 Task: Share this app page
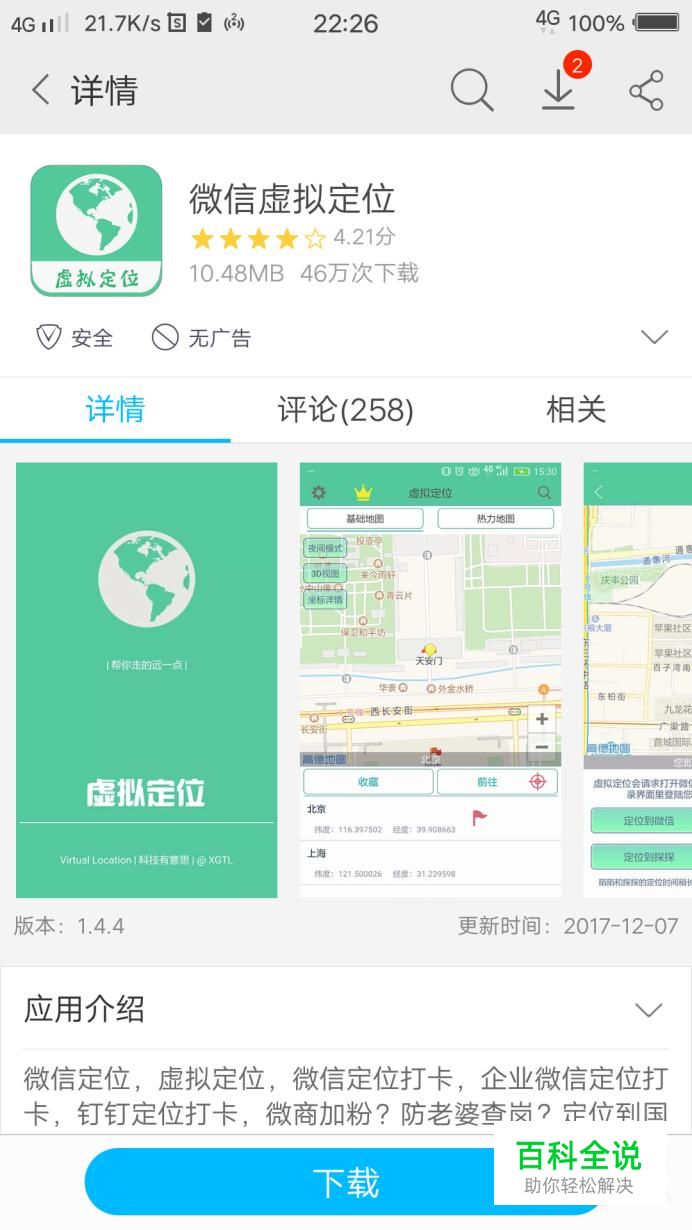click(x=647, y=91)
